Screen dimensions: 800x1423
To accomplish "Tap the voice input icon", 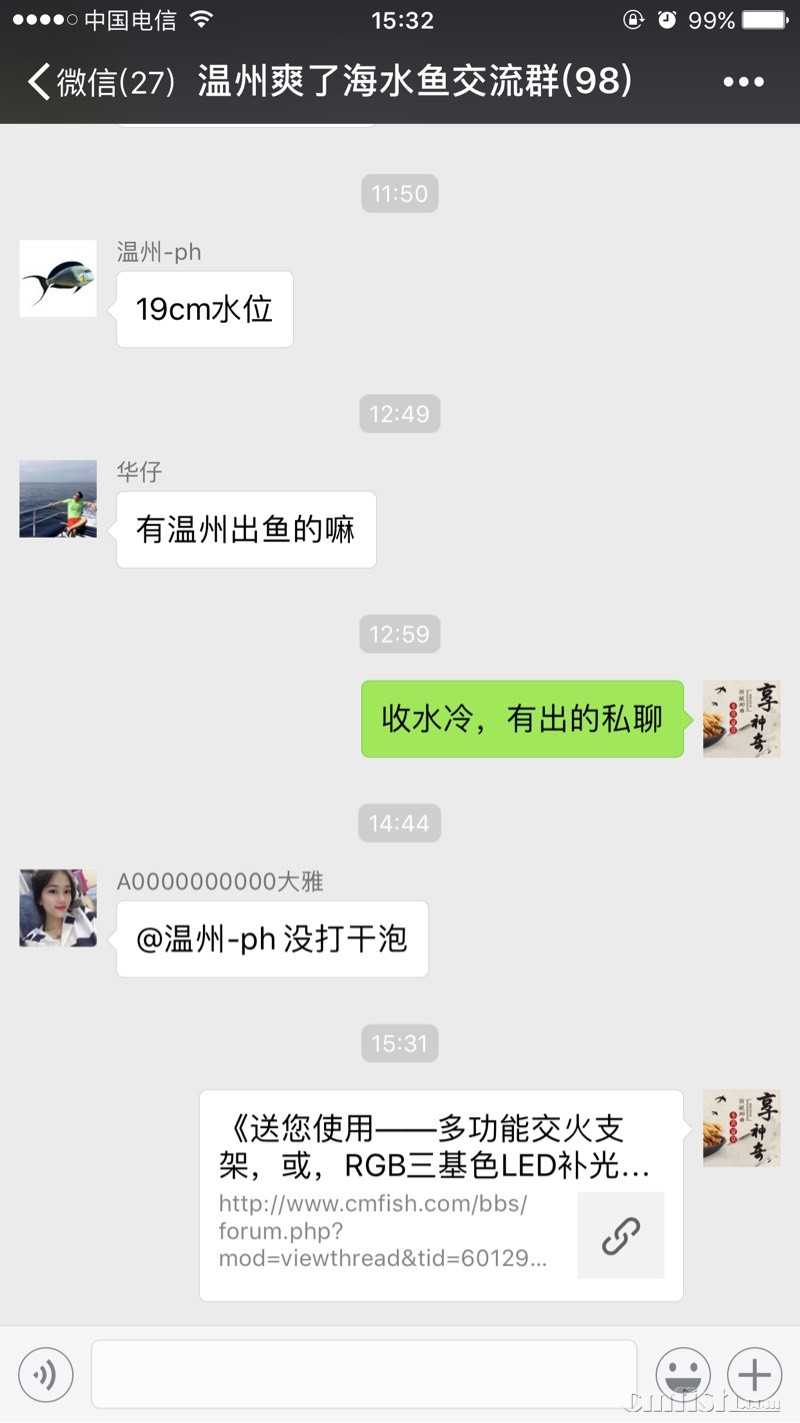I will [x=45, y=1374].
